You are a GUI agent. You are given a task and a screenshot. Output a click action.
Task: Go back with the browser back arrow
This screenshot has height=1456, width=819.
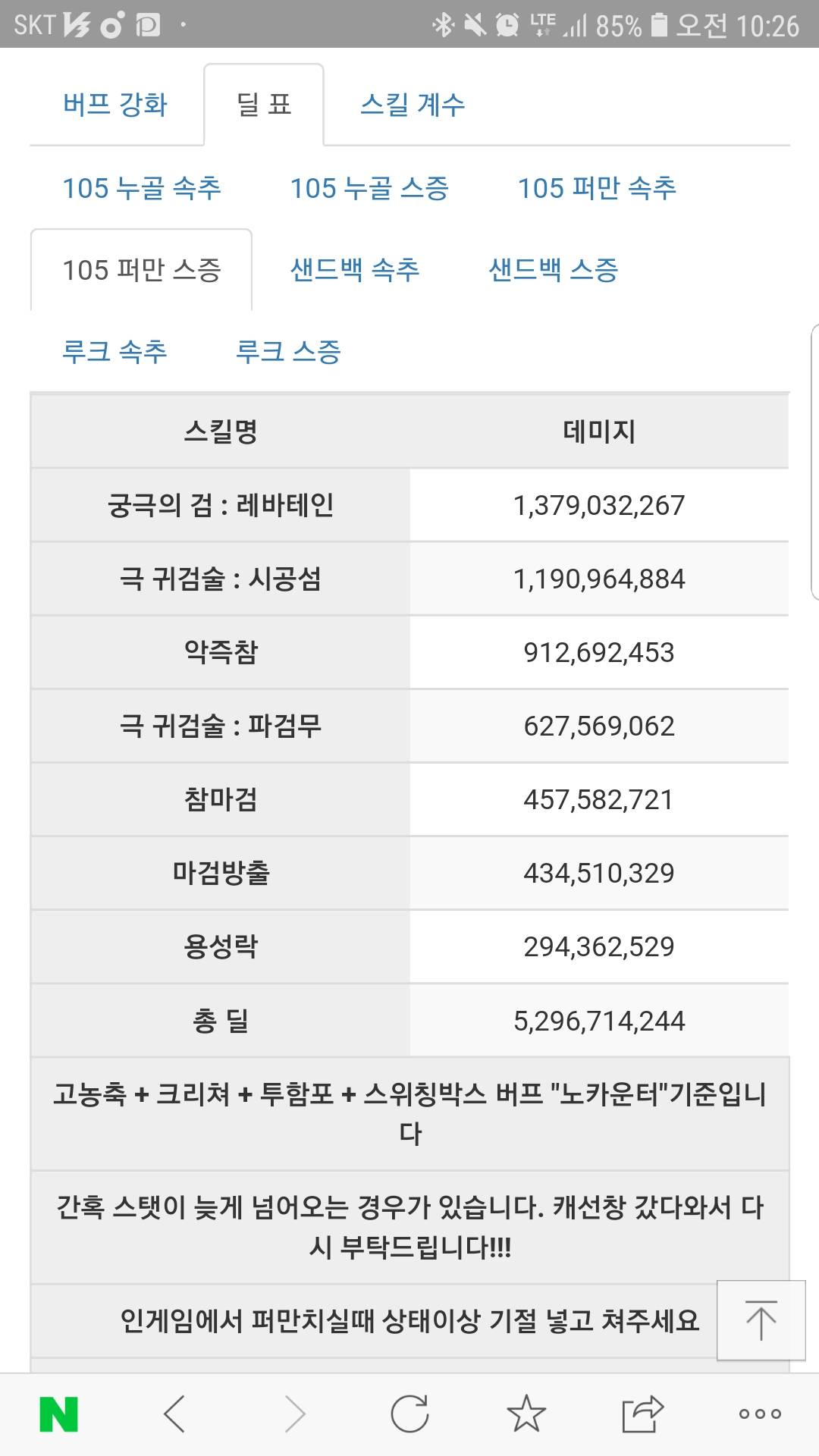(x=174, y=1414)
